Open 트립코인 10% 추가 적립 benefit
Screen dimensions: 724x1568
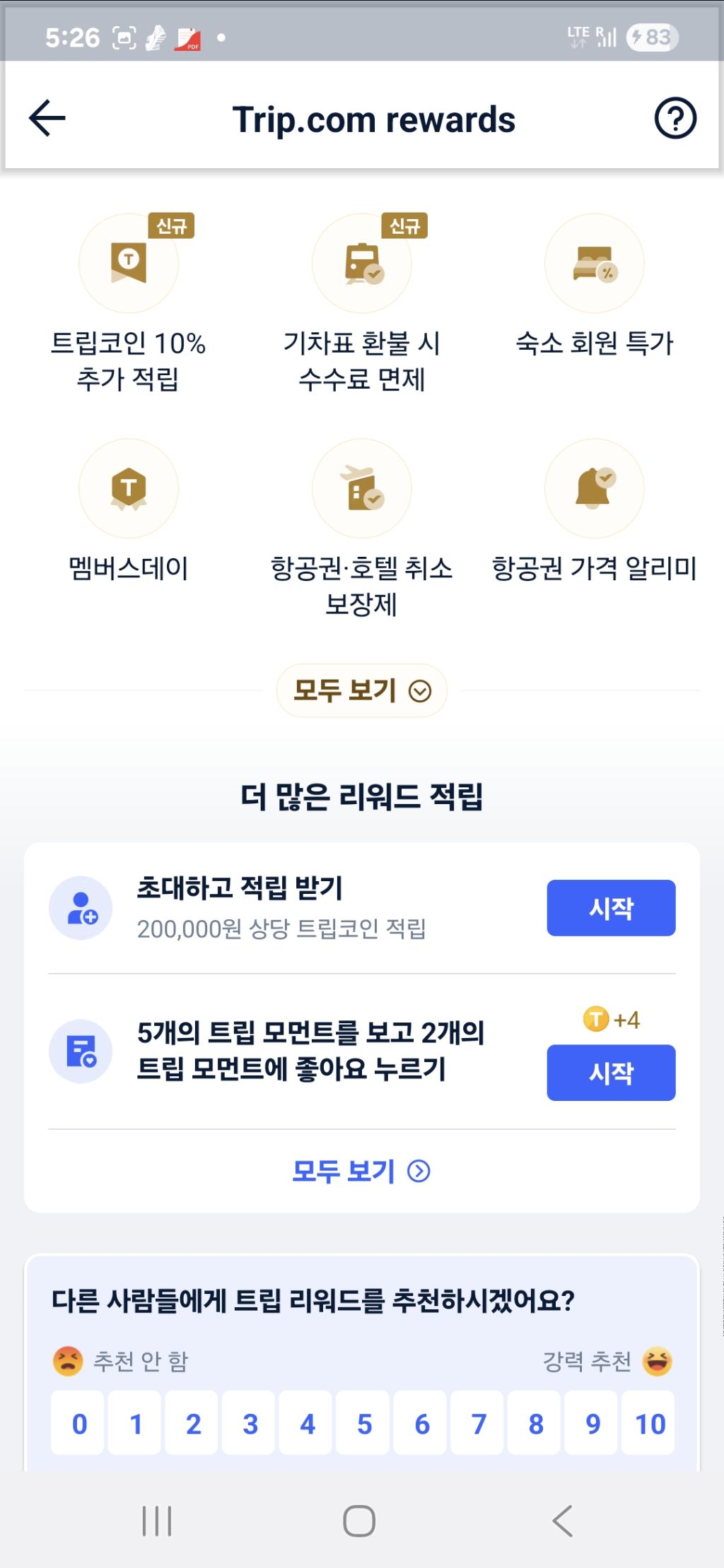(128, 304)
